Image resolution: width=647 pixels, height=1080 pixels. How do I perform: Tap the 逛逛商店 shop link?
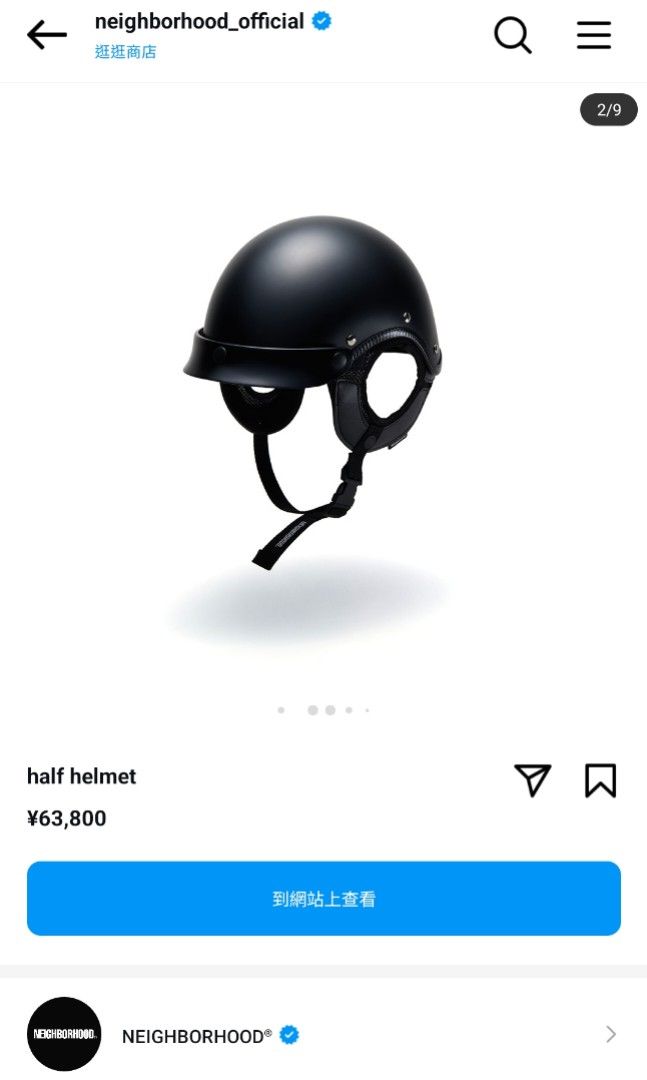(126, 52)
